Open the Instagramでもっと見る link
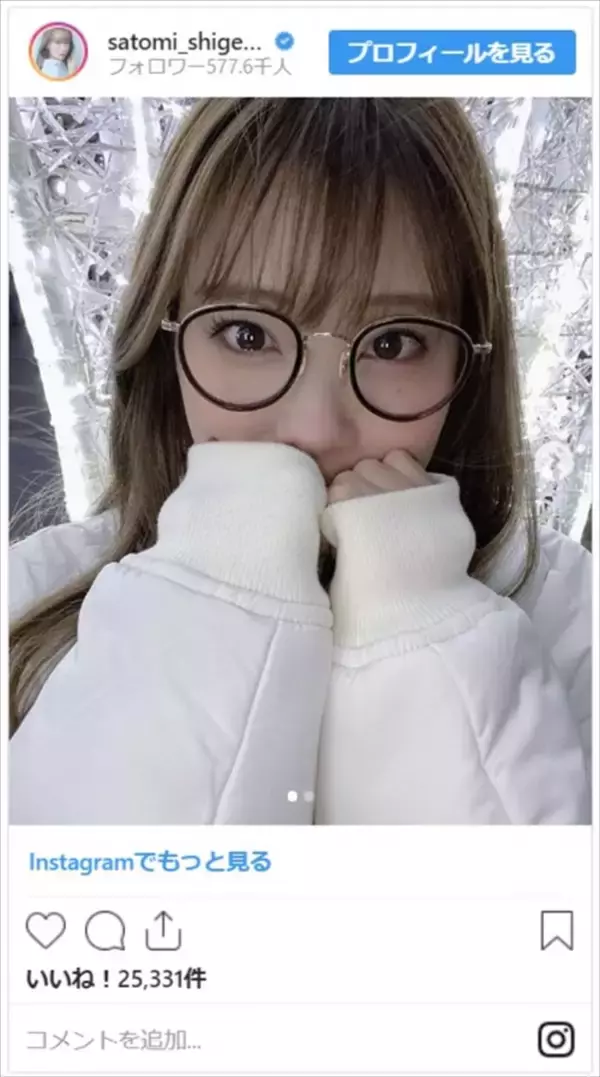Screen dimensions: 600x1077 (150, 861)
